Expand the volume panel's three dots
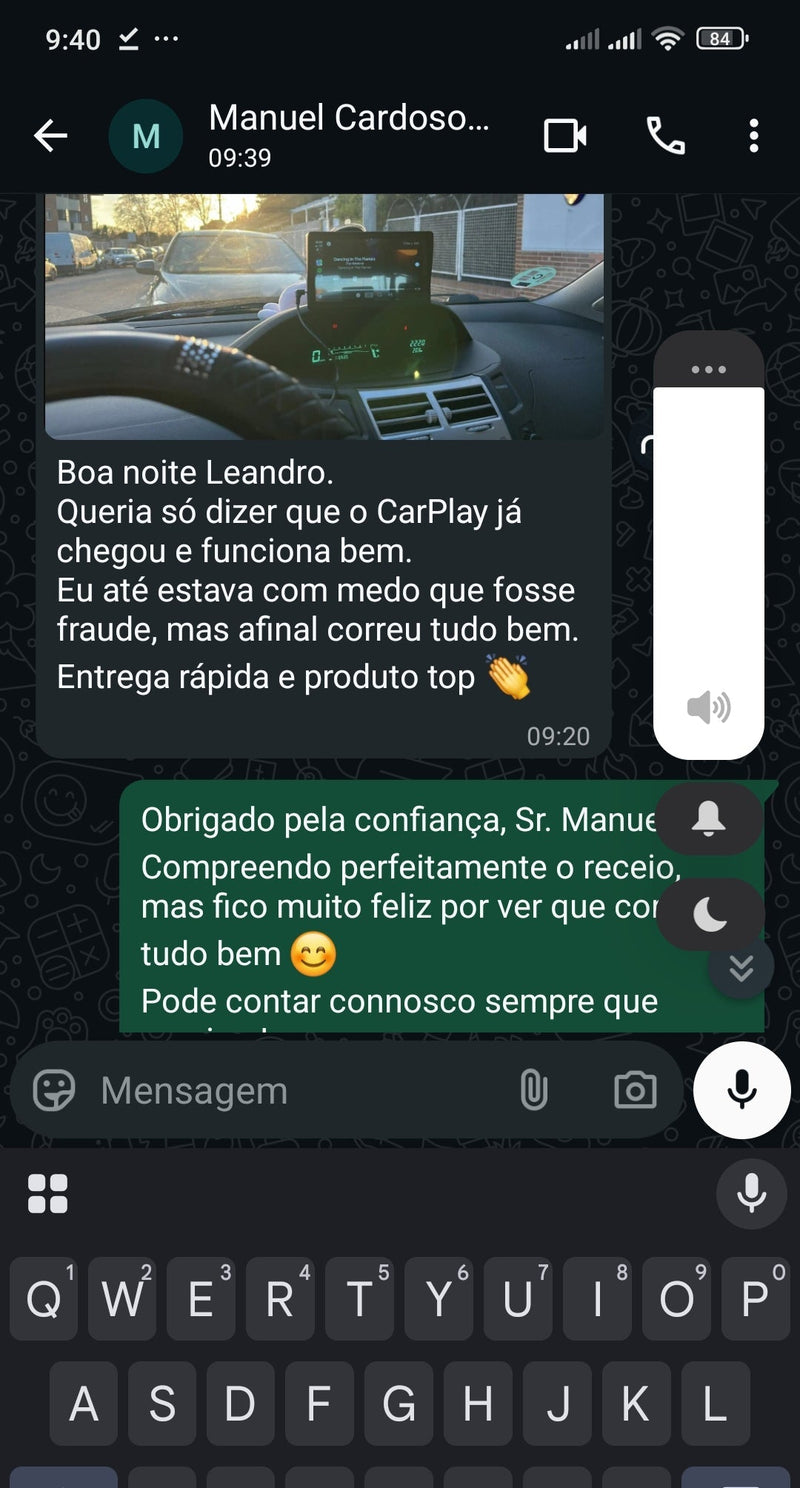This screenshot has height=1488, width=800. [x=708, y=369]
